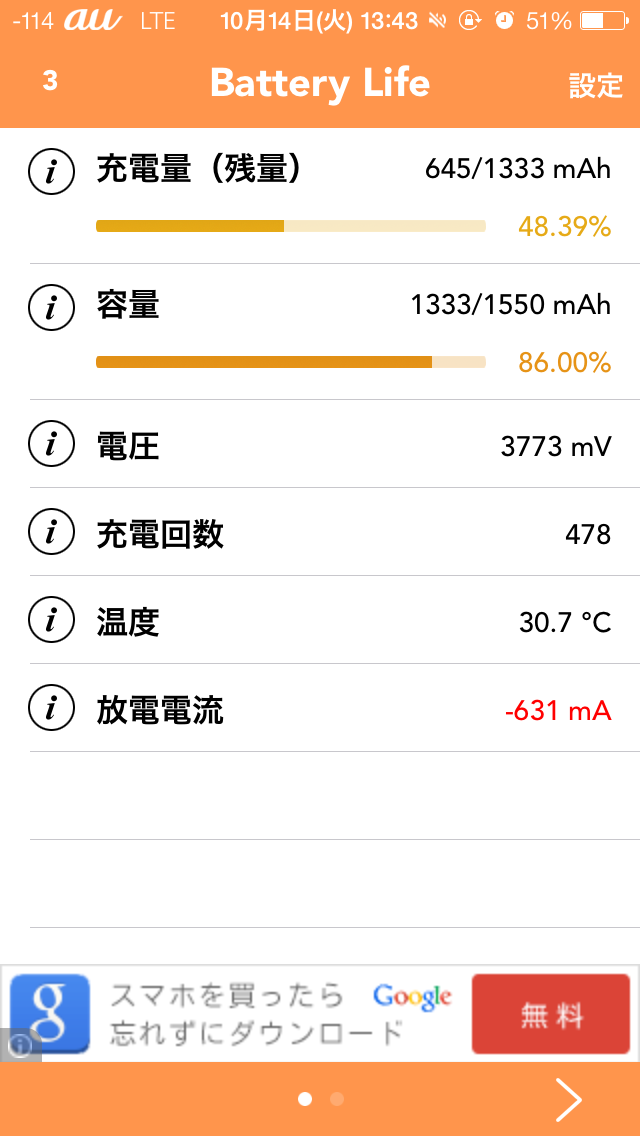This screenshot has width=640, height=1136.
Task: Open the info icon beside 容量
Action: (x=51, y=306)
